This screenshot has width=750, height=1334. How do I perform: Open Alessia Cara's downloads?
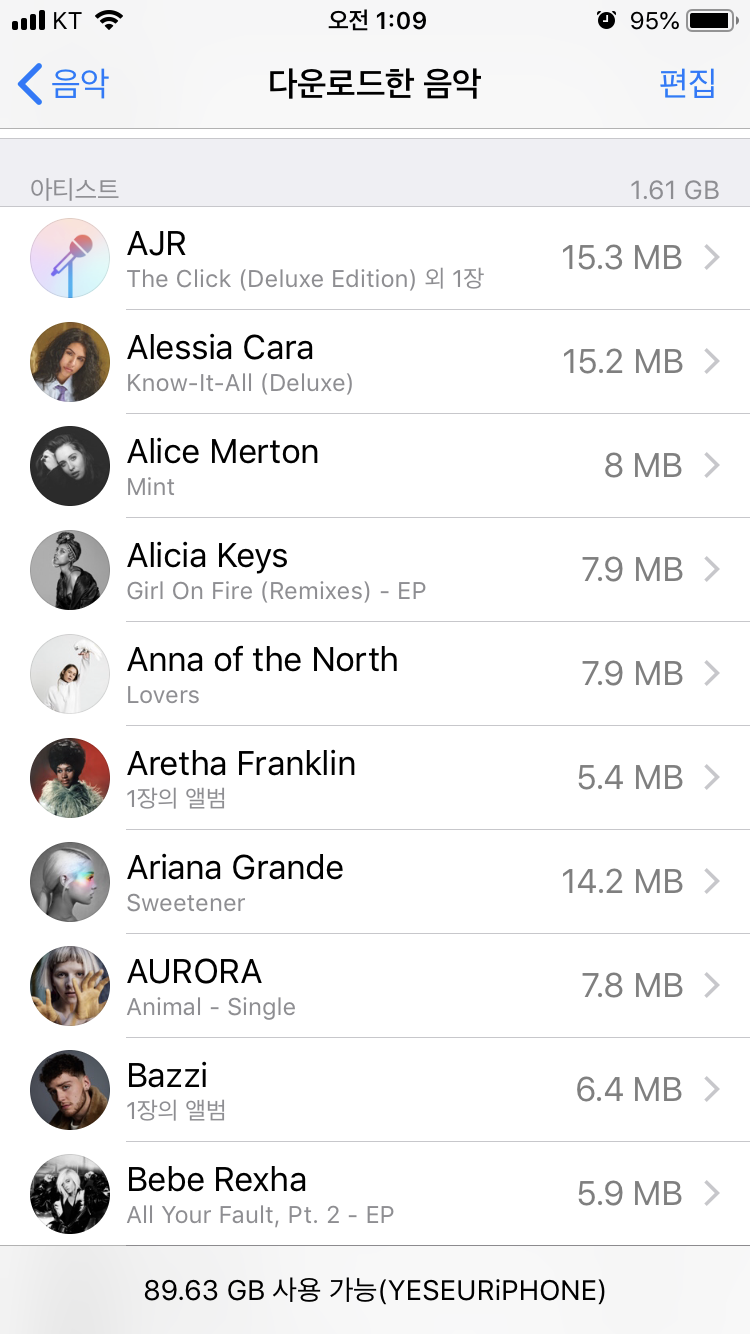[375, 362]
